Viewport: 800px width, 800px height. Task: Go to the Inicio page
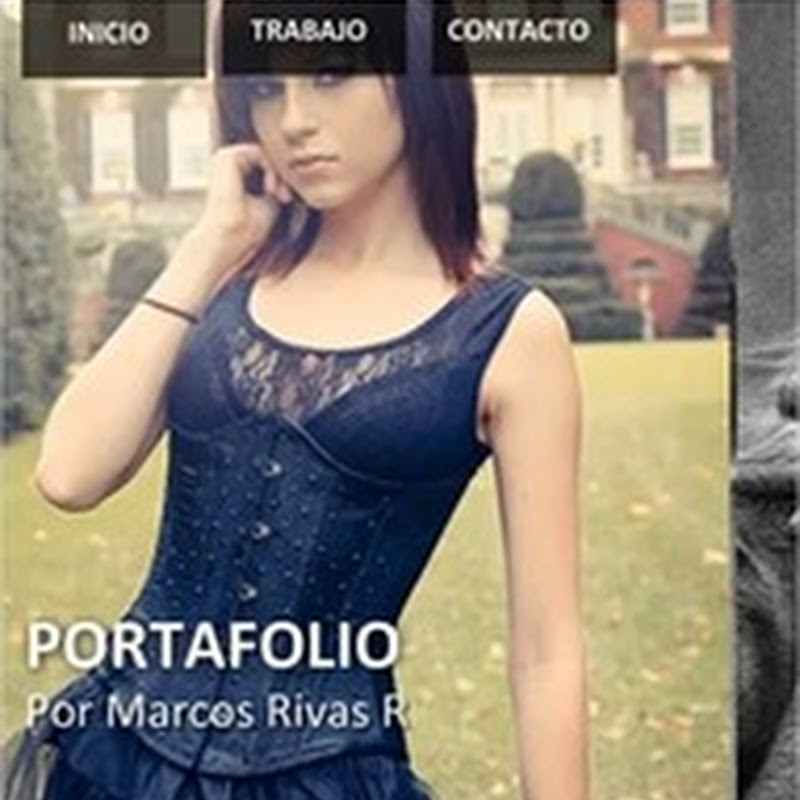(109, 33)
